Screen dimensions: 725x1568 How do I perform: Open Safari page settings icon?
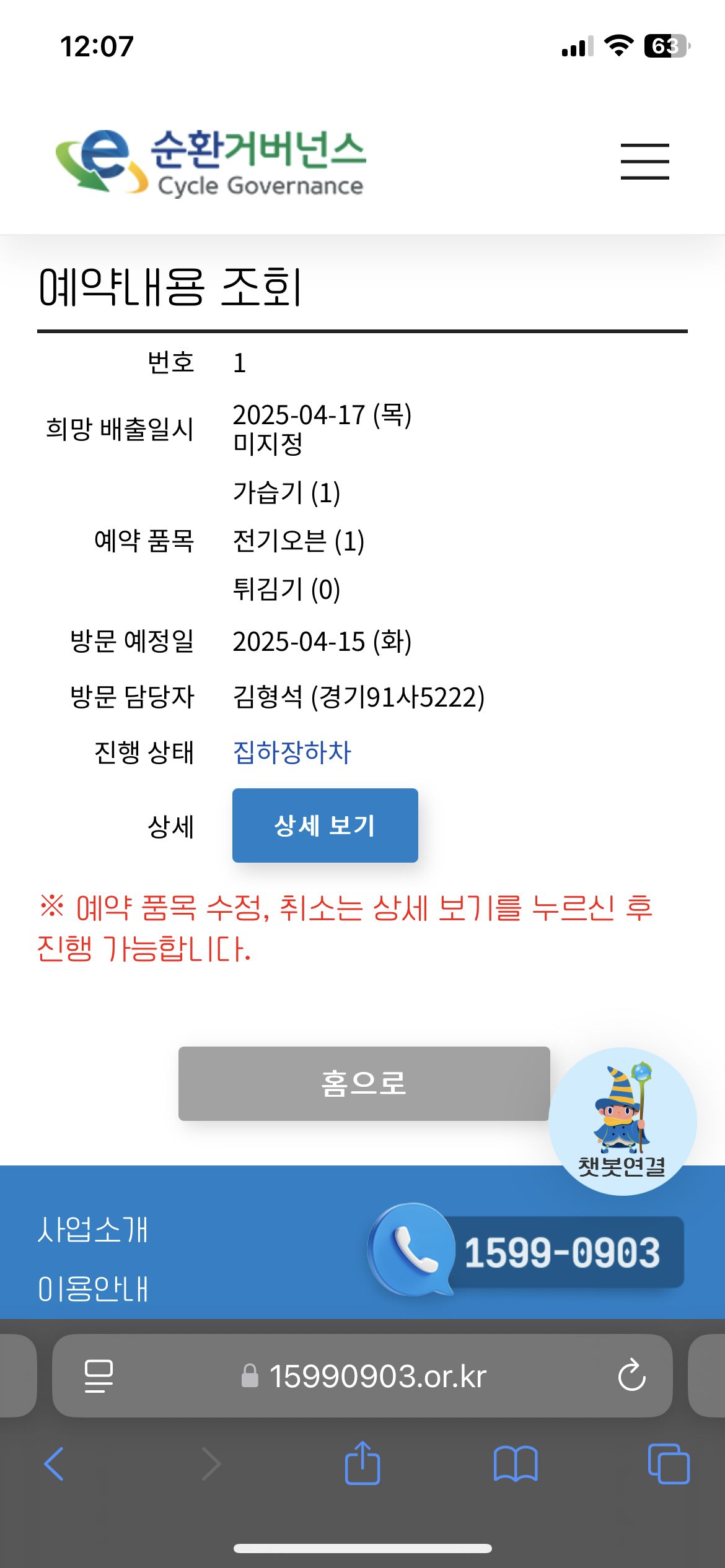pyautogui.click(x=99, y=1376)
